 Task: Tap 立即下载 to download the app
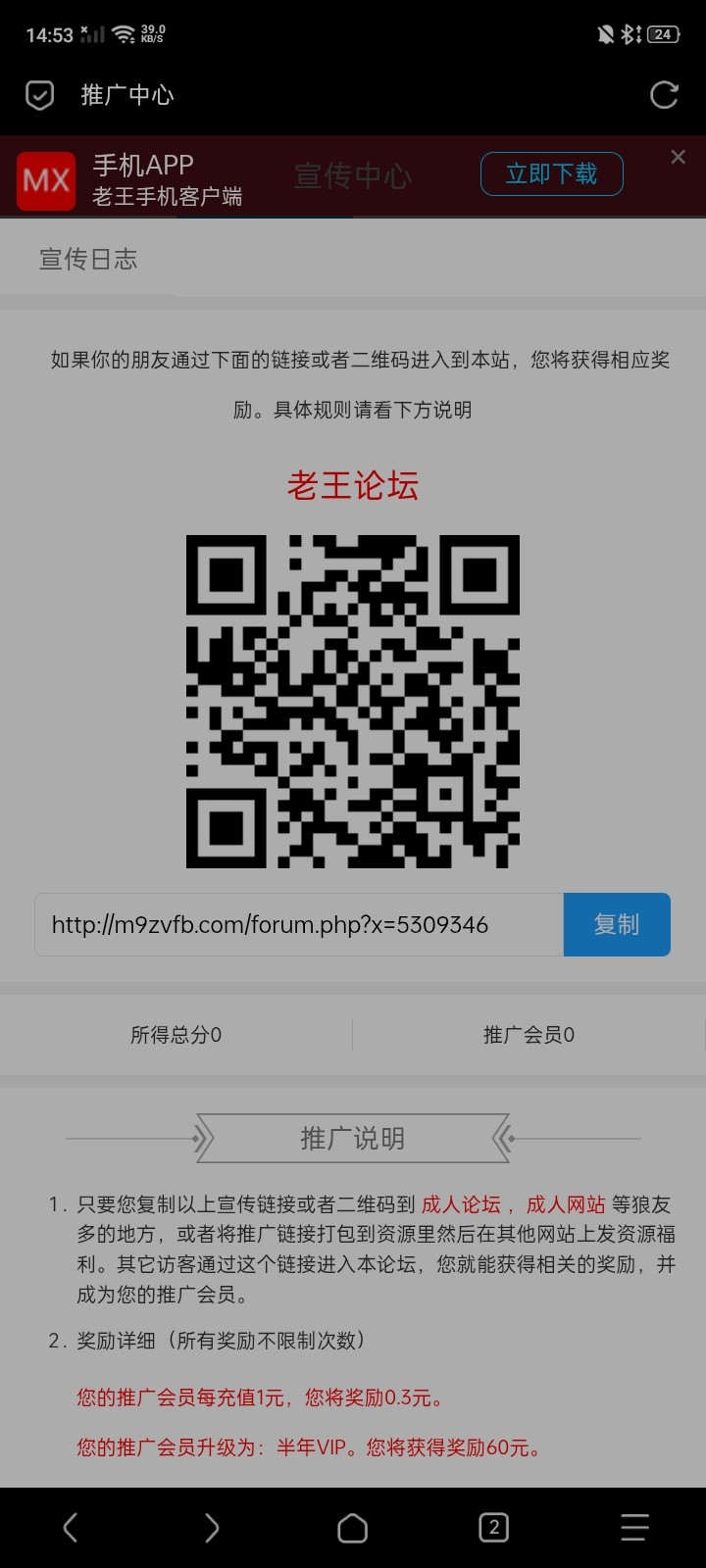(551, 174)
